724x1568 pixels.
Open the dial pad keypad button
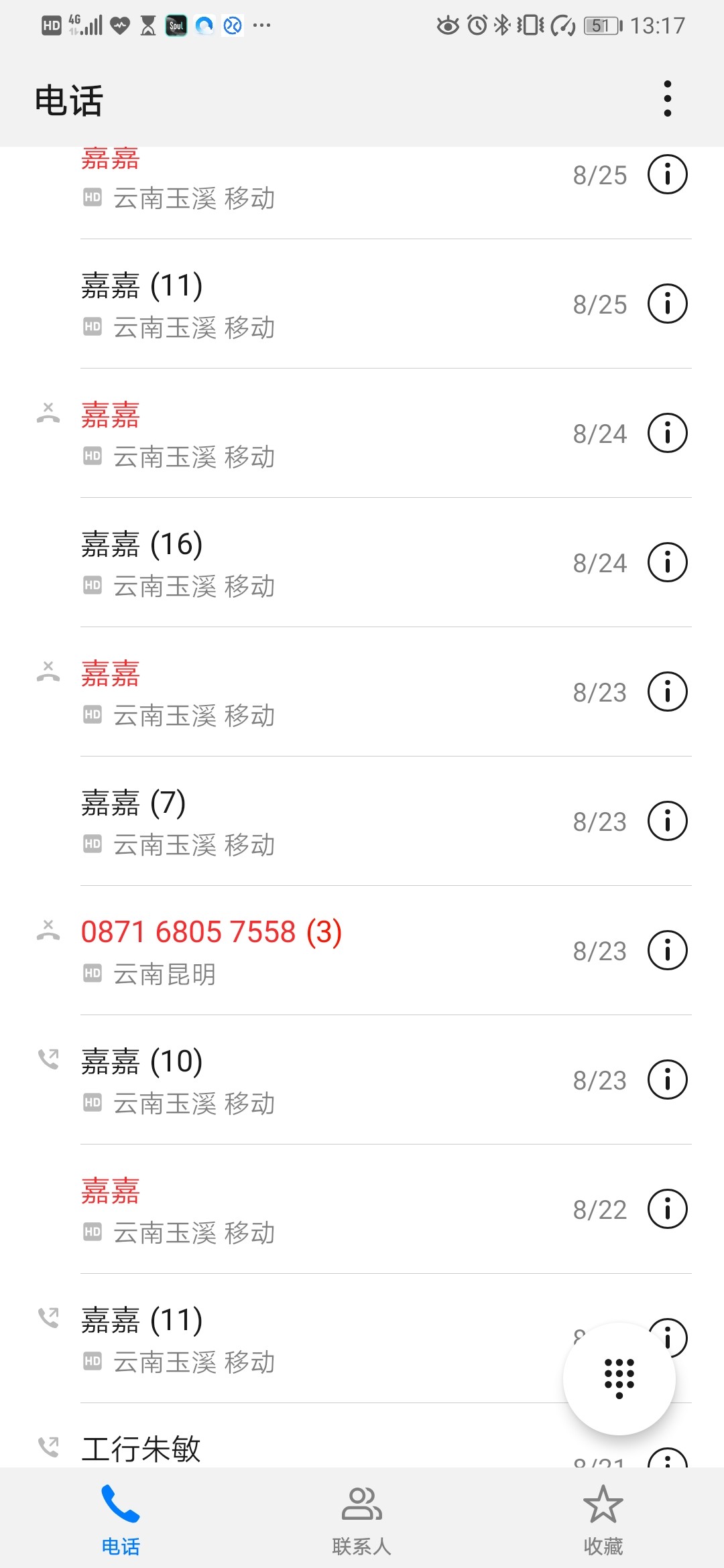click(619, 1378)
